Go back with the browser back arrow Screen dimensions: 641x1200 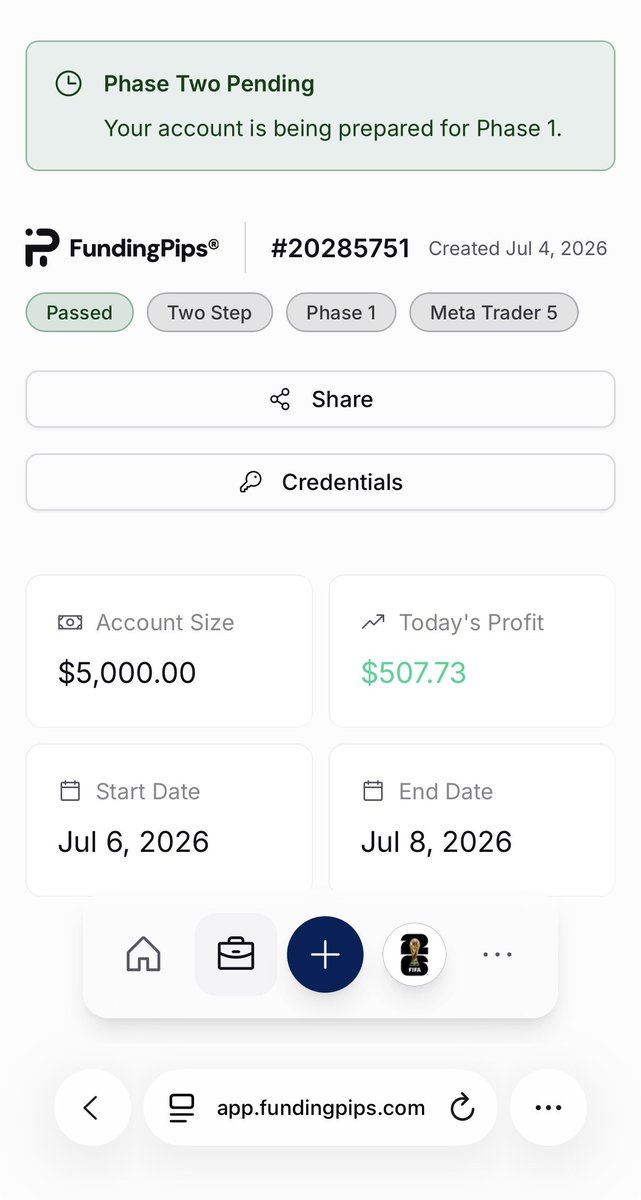92,1107
